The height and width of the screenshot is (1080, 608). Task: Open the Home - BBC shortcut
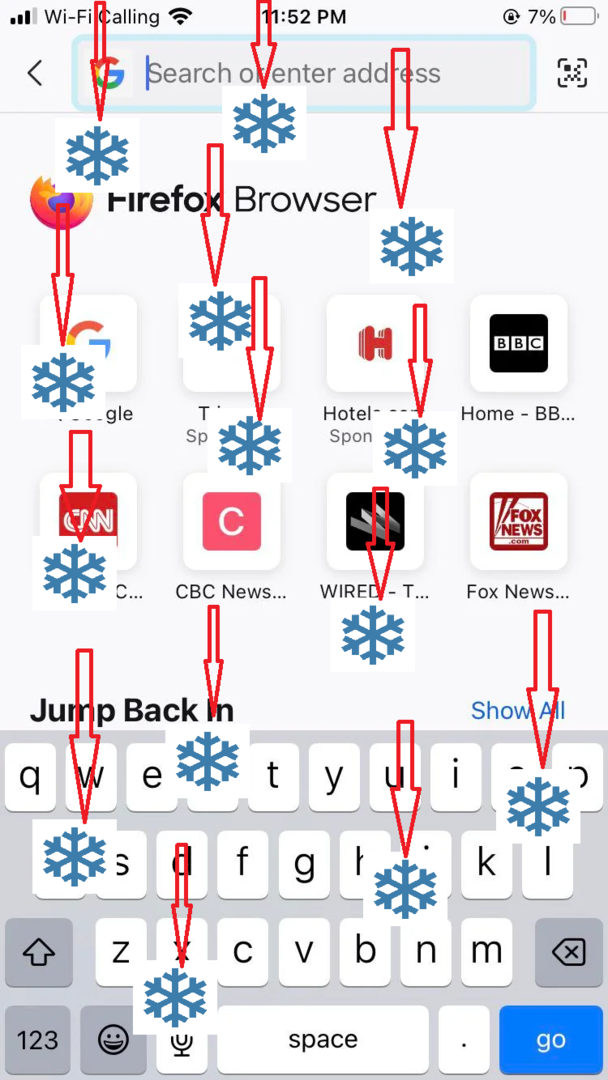pos(518,343)
